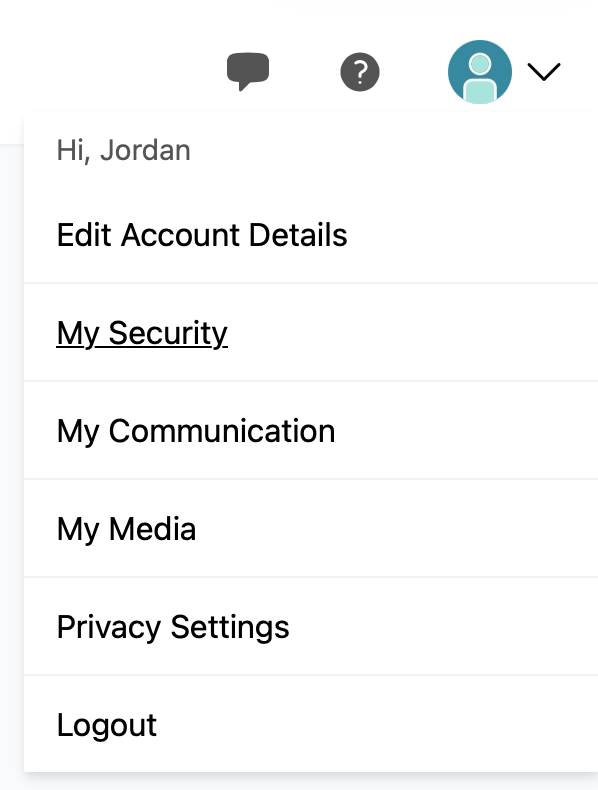598x790 pixels.
Task: Open the help question mark icon
Action: pyautogui.click(x=360, y=72)
